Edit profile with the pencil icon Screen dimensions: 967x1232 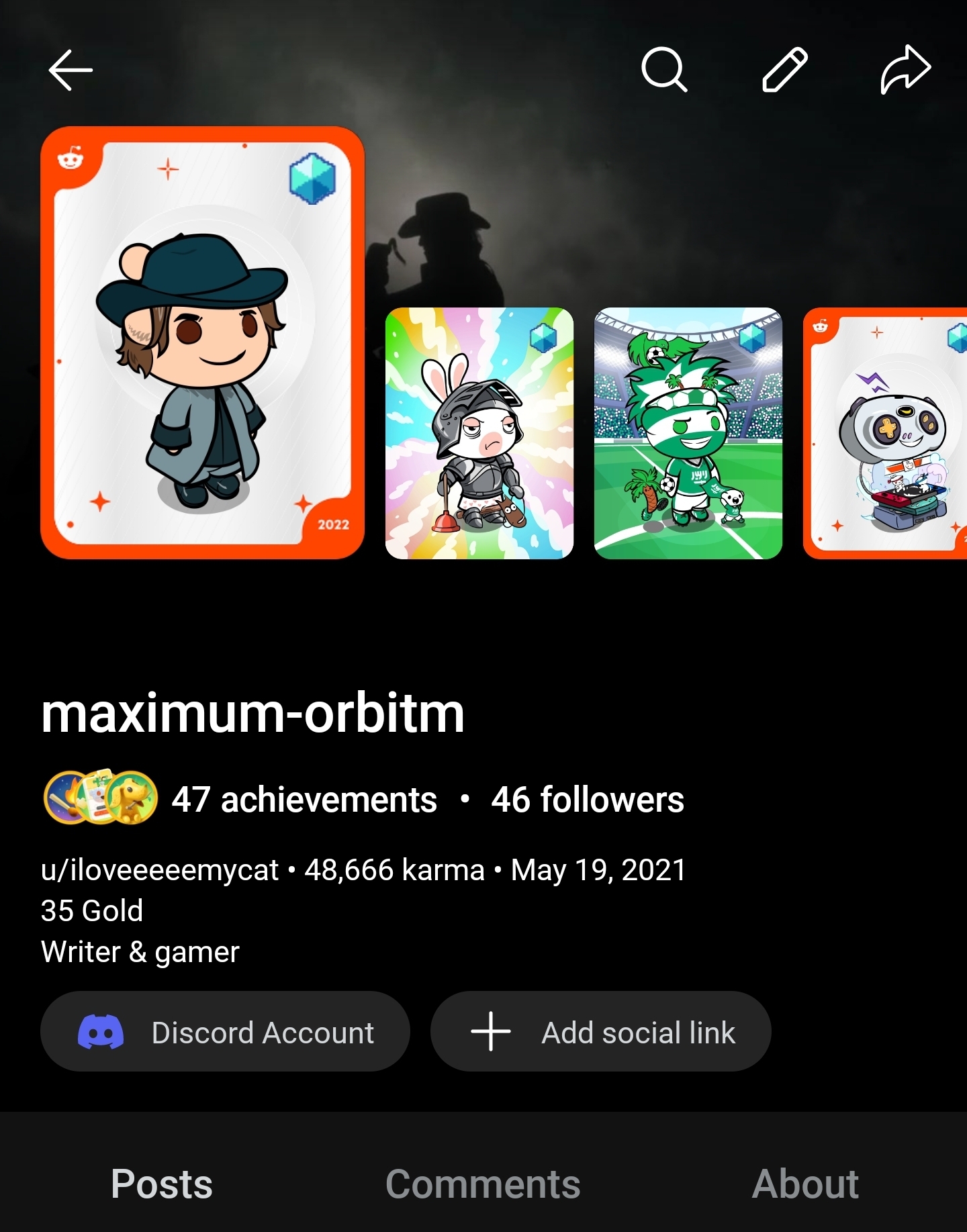click(x=784, y=69)
